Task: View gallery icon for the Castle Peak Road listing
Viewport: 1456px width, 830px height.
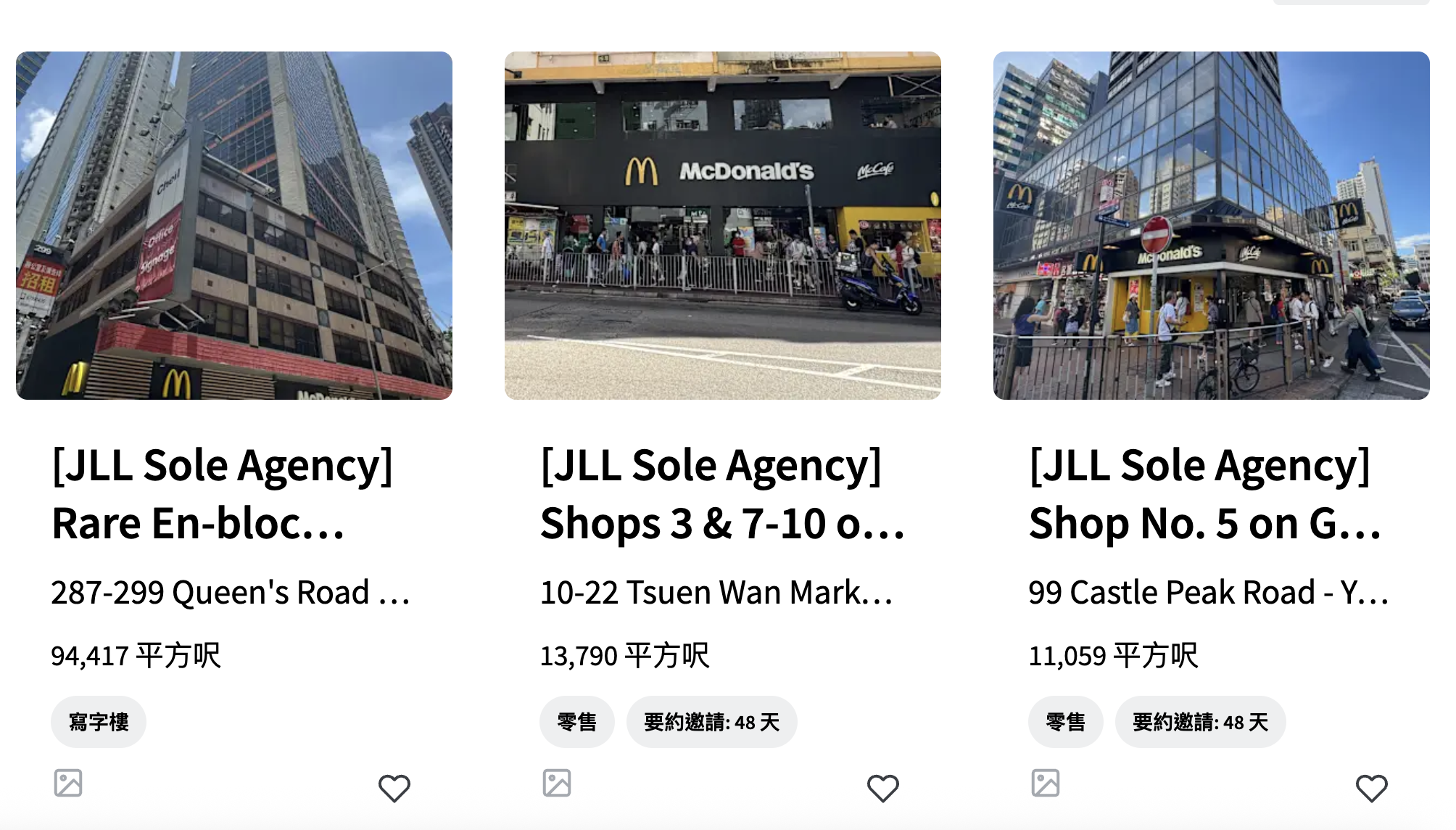Action: coord(1046,784)
